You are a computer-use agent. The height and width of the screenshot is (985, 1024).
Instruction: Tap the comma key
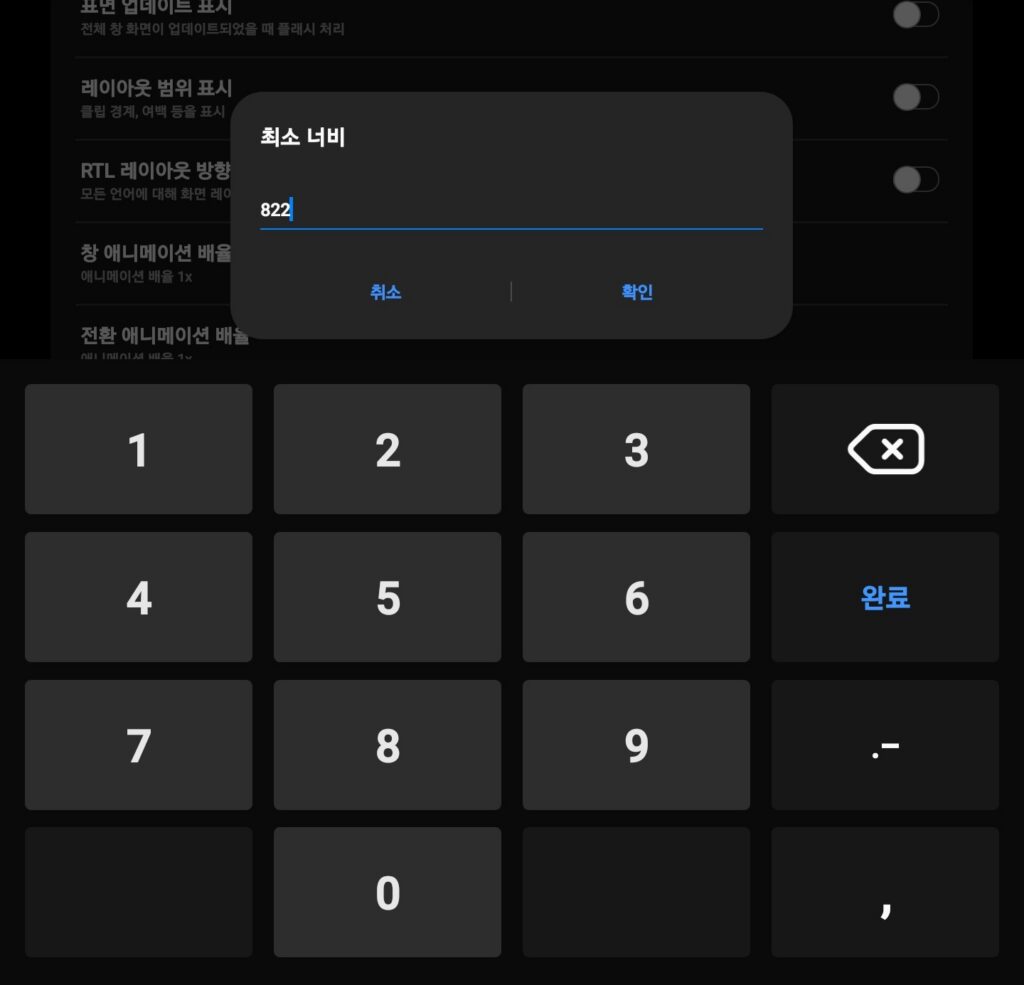coord(885,892)
